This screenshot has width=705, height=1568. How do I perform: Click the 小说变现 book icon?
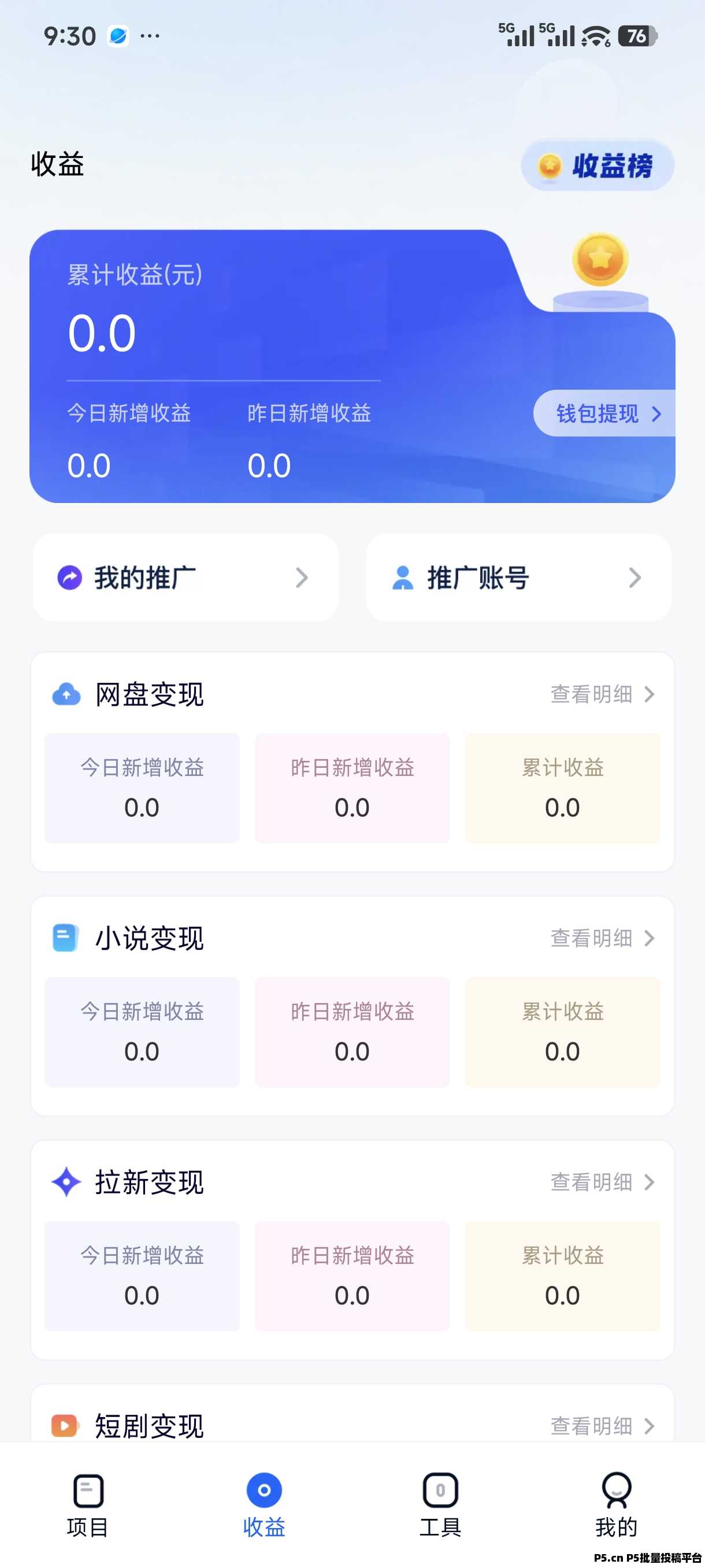point(67,938)
